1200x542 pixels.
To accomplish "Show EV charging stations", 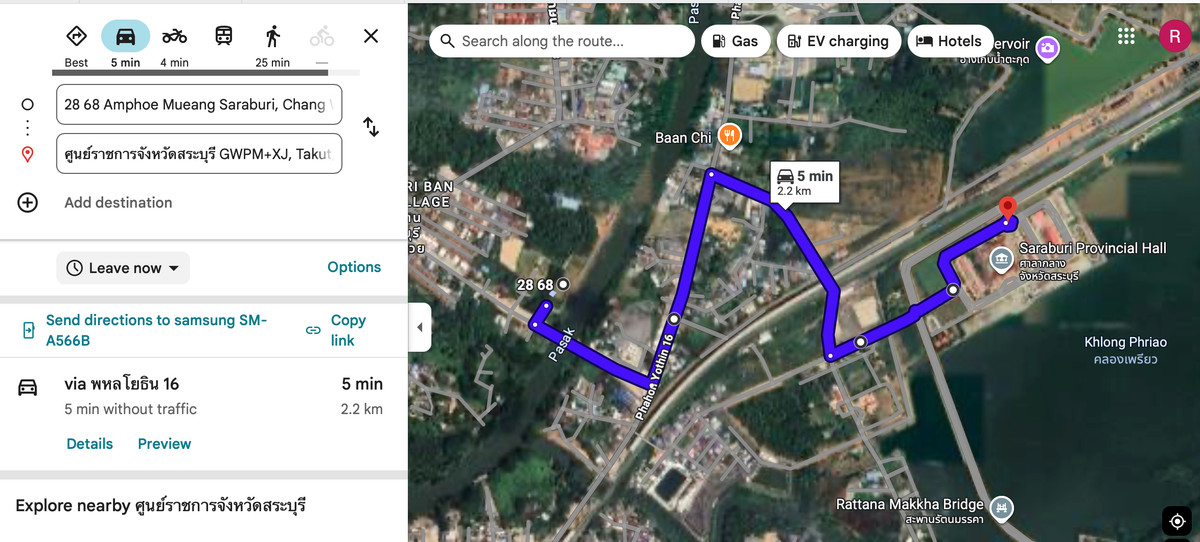I will click(x=837, y=41).
